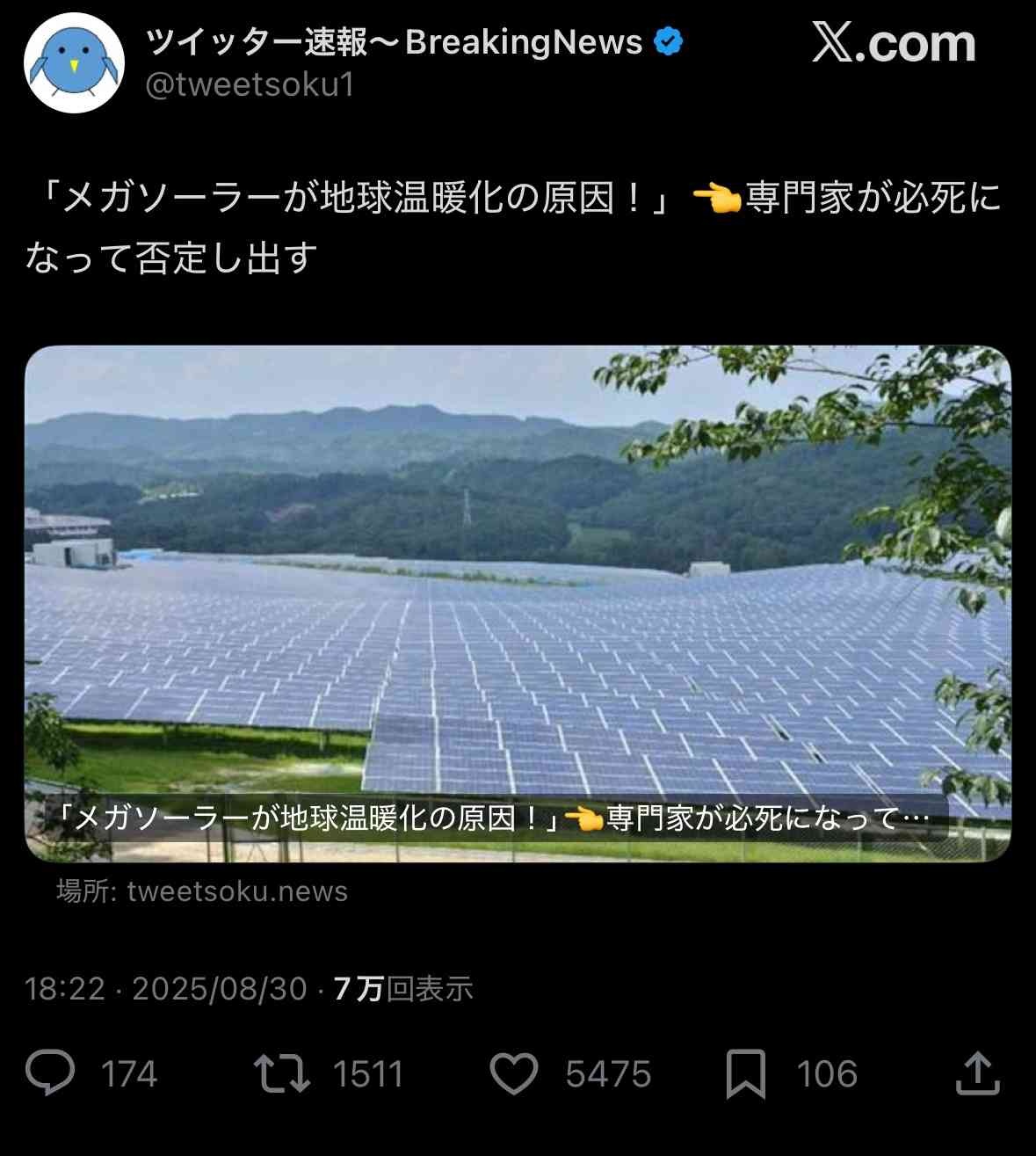The width and height of the screenshot is (1036, 1156).
Task: Repost this tweet
Action: pyautogui.click(x=282, y=1073)
